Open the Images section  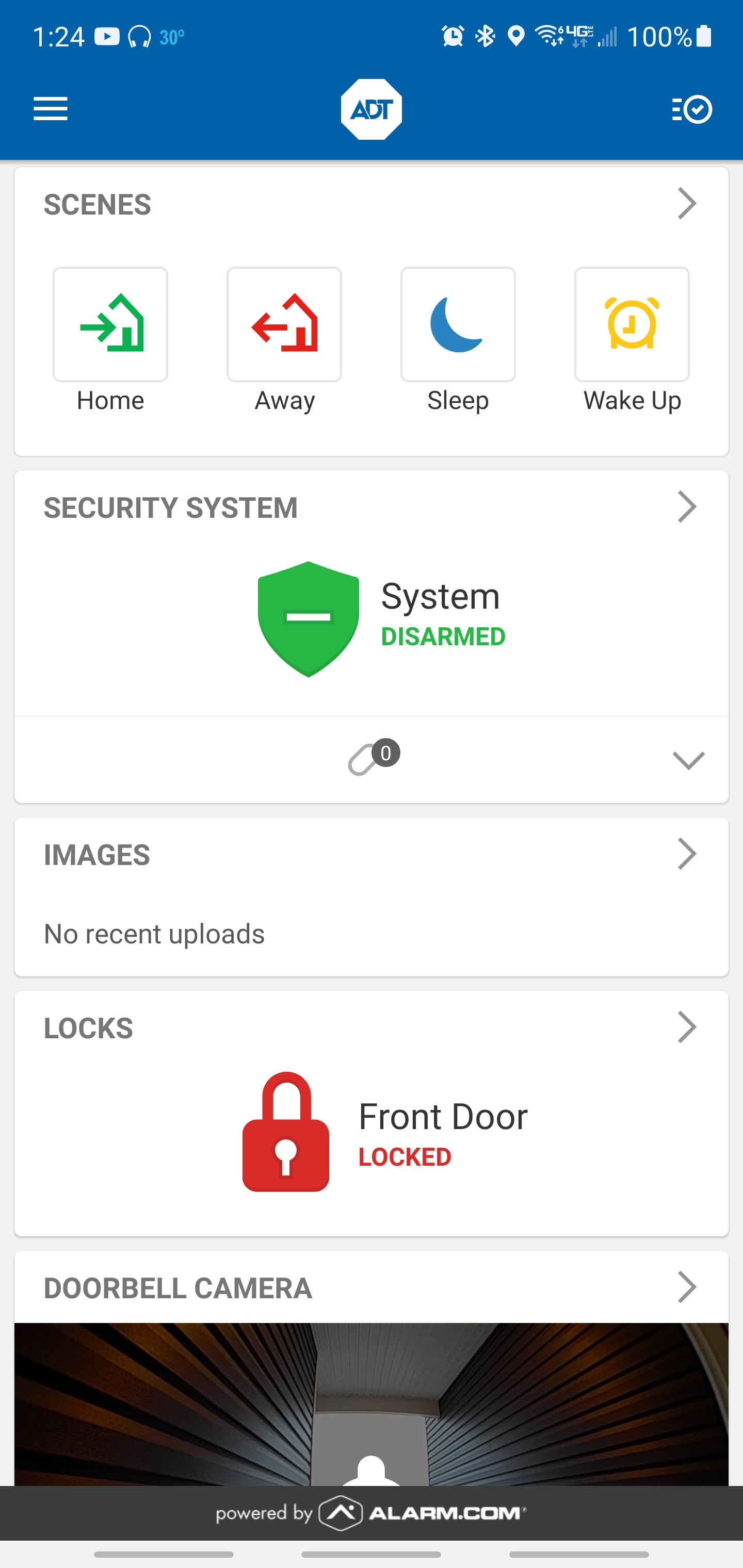686,854
